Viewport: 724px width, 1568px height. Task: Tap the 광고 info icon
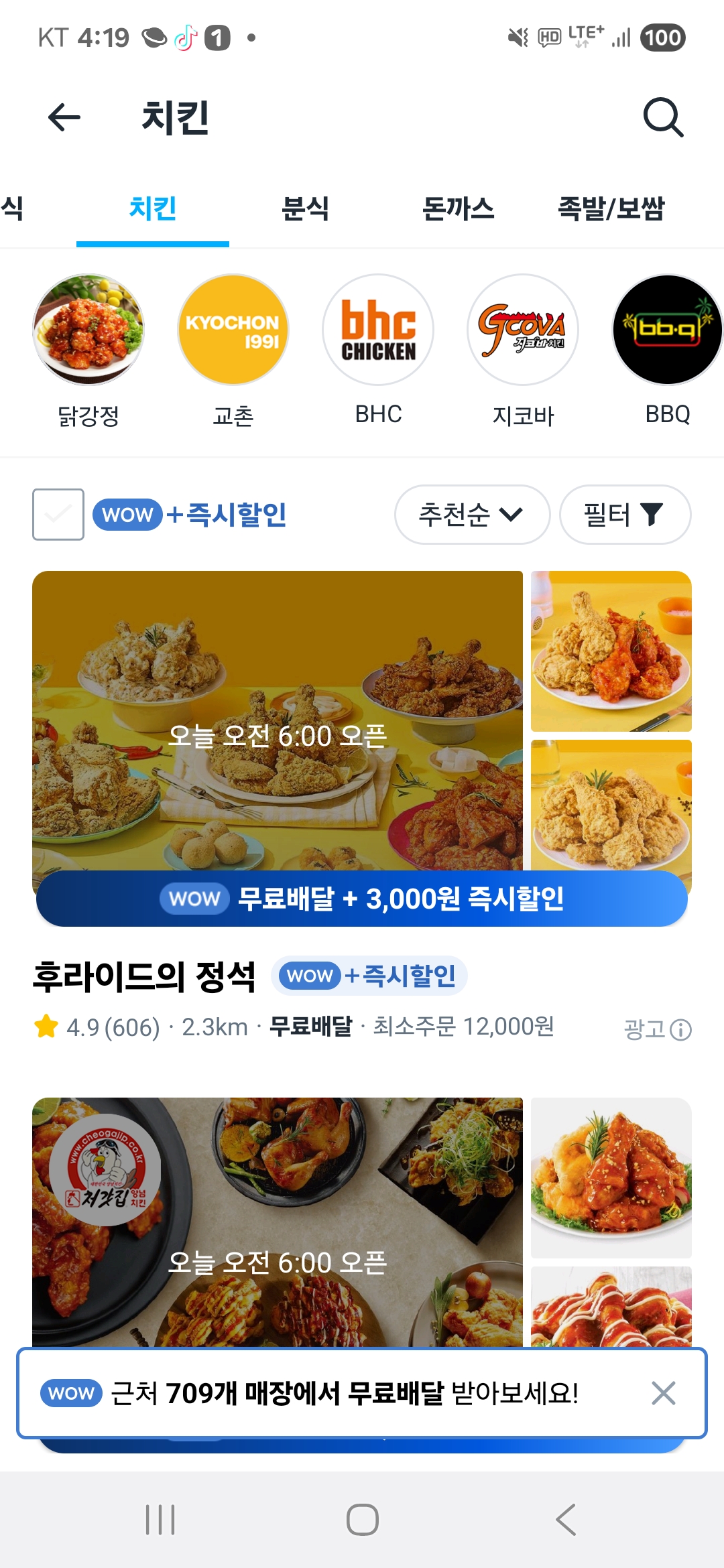coord(680,1029)
